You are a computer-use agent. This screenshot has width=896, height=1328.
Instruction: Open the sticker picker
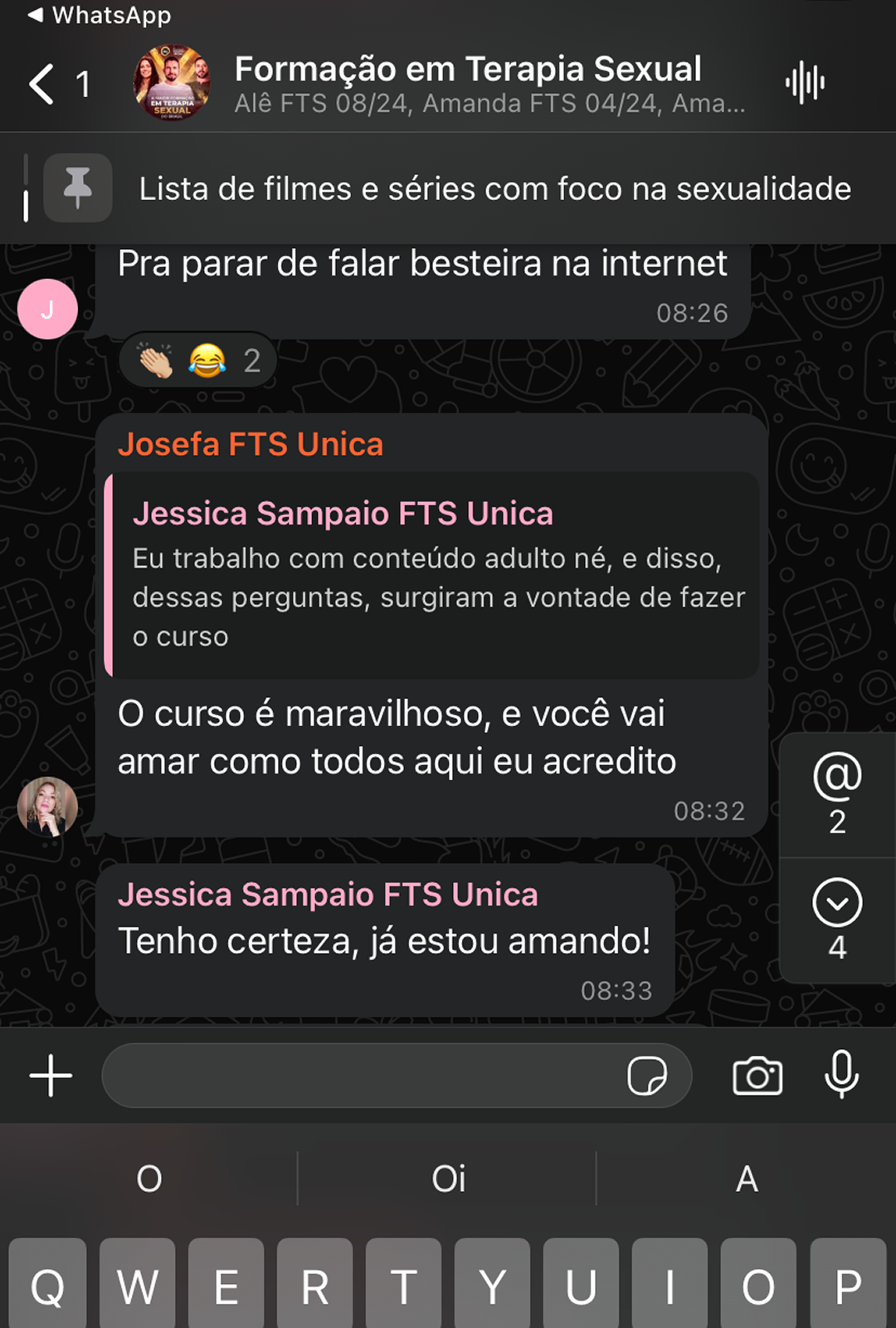point(647,1076)
